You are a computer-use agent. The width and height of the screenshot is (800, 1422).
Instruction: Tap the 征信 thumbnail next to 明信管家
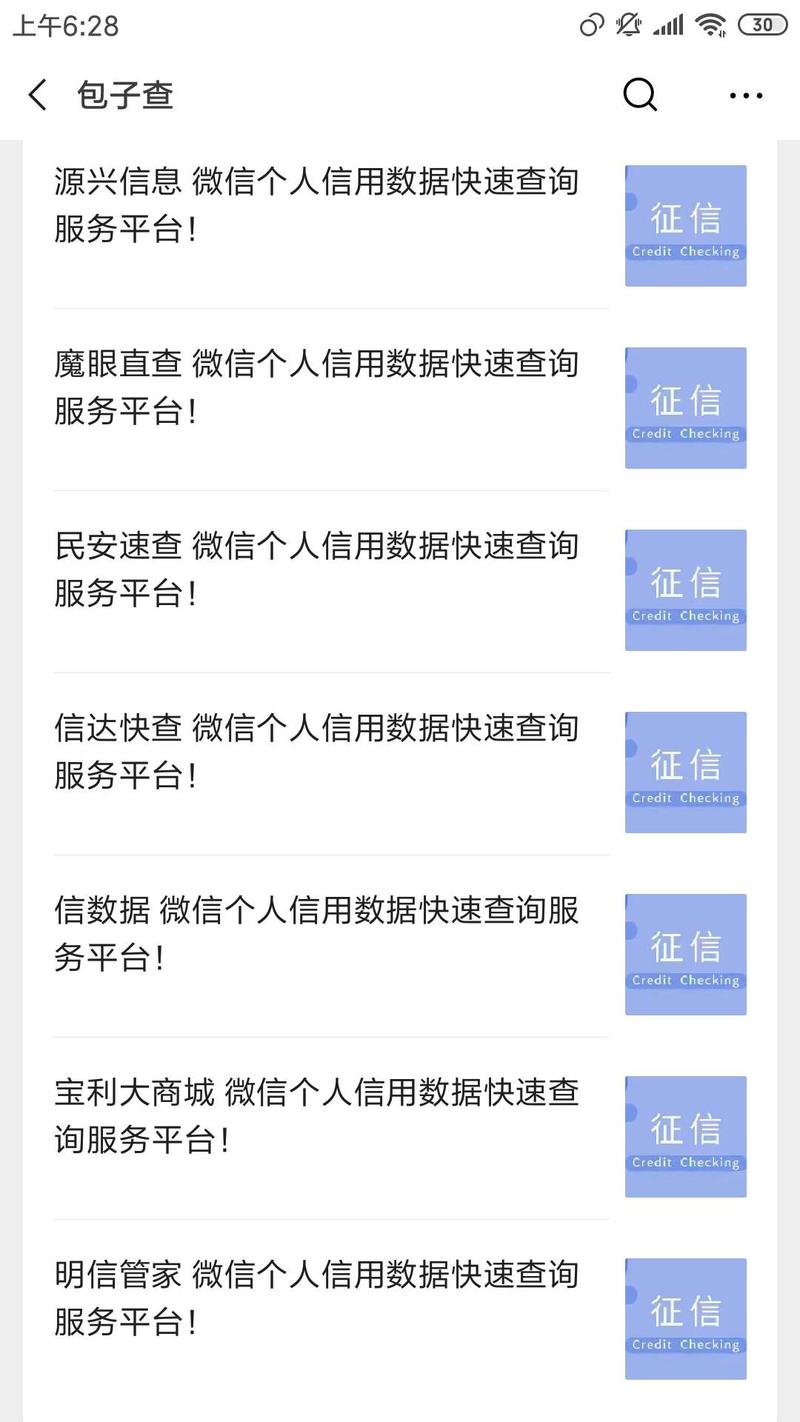685,1318
